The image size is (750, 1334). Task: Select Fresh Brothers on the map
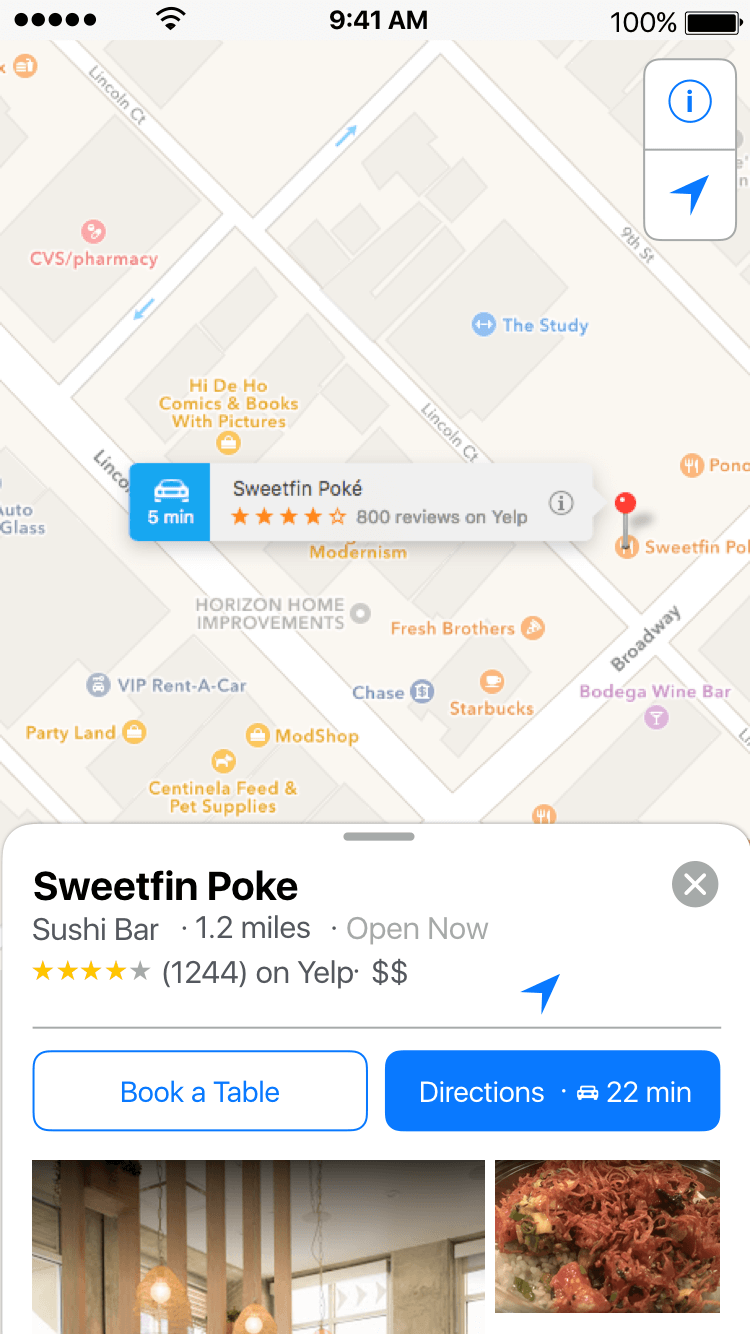[x=534, y=628]
